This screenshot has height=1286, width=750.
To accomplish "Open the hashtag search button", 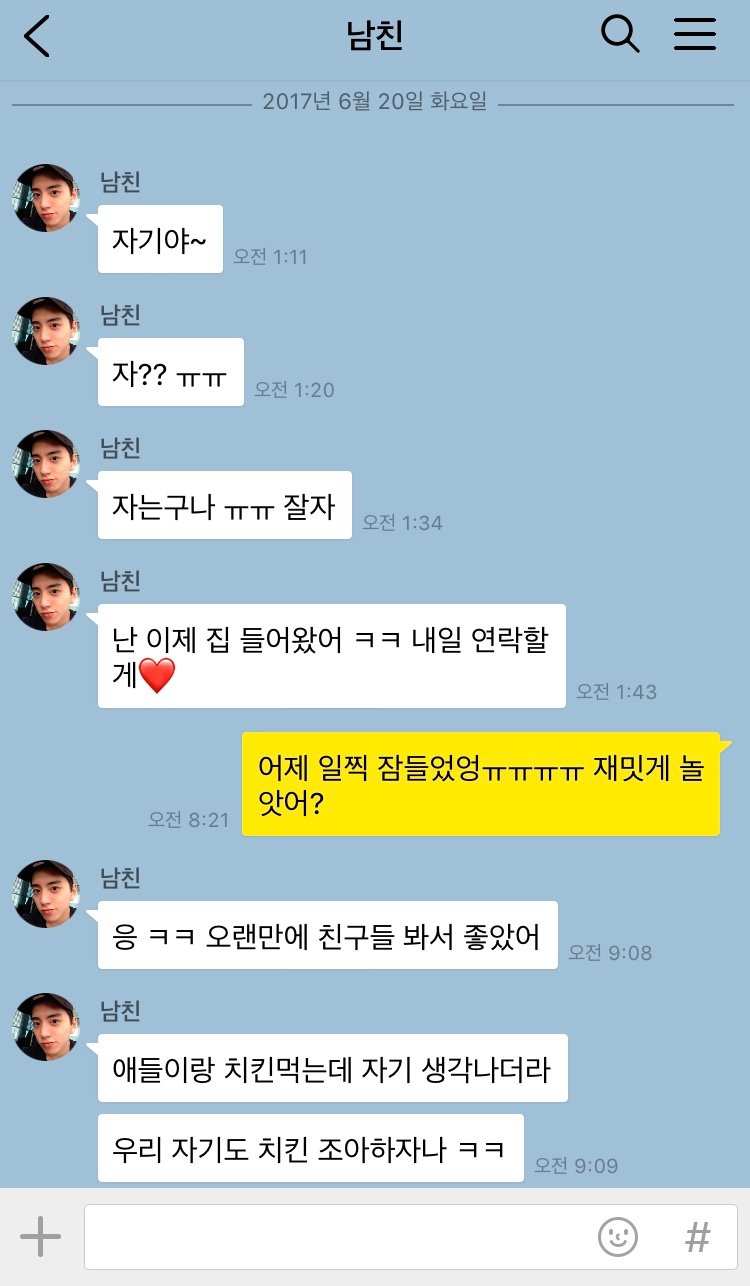I will click(697, 1237).
